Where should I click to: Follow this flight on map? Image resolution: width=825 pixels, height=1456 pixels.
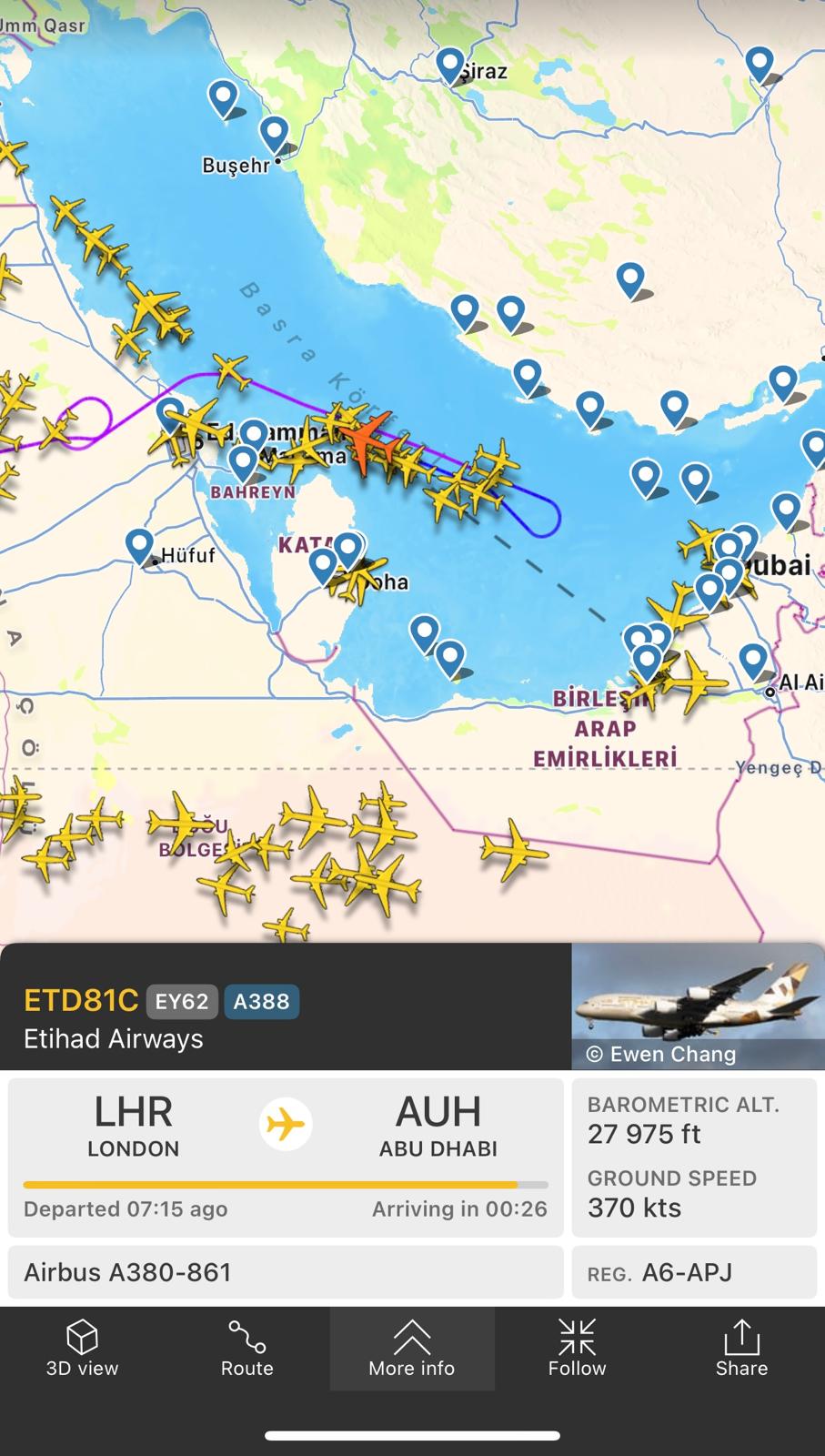click(x=577, y=1349)
